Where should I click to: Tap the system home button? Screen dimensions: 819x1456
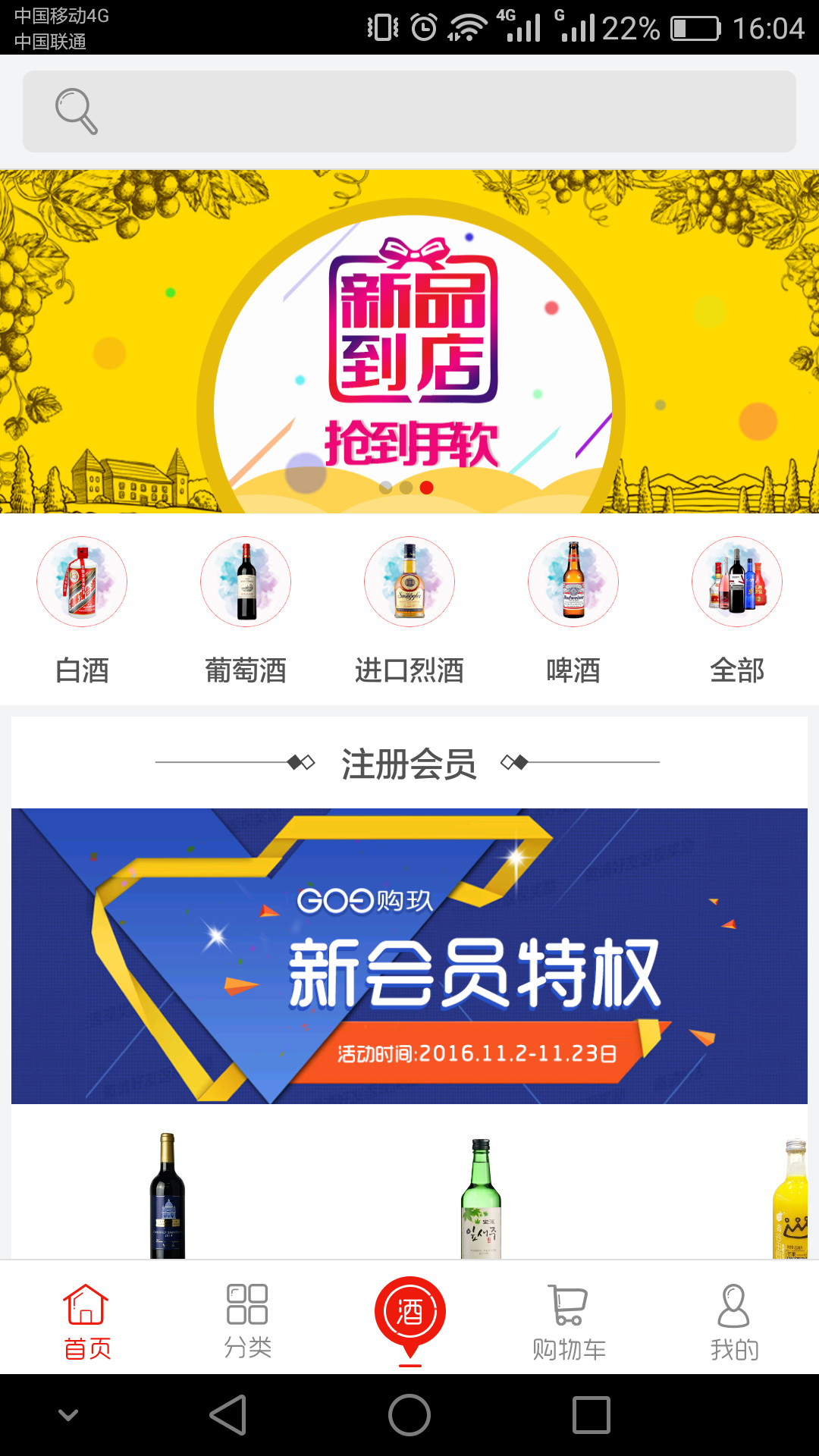(x=409, y=1415)
